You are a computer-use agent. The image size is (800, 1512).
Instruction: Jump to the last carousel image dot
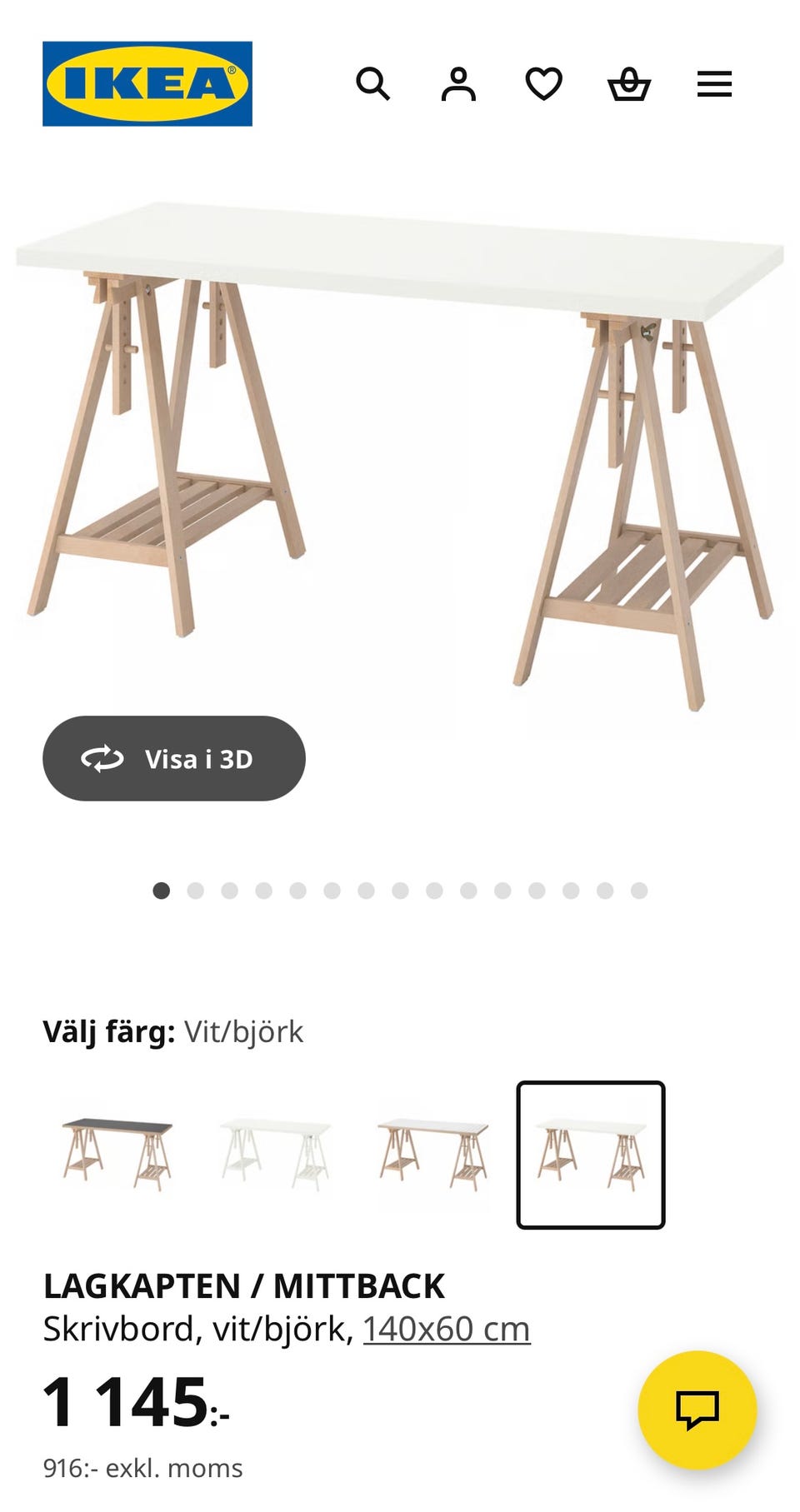(638, 890)
